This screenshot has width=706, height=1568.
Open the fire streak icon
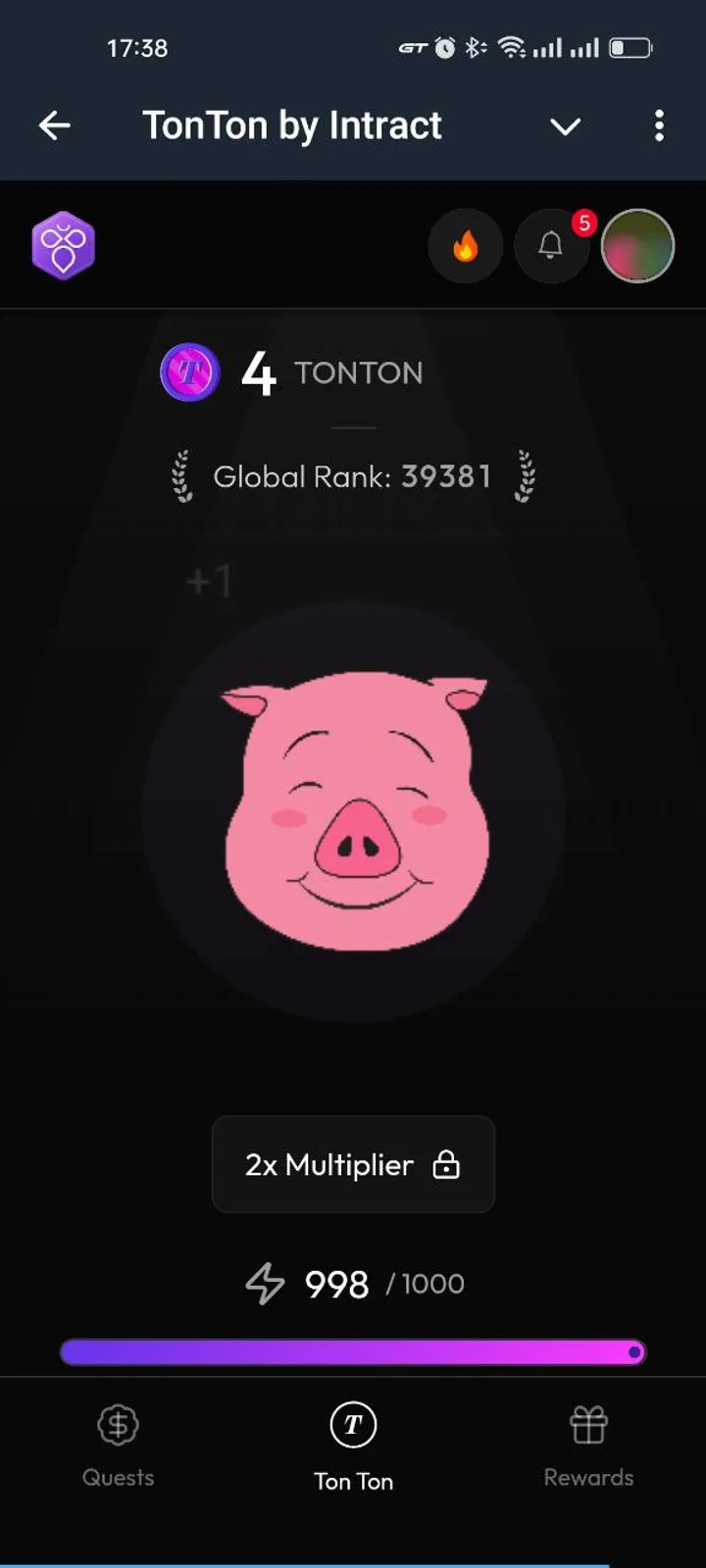(x=466, y=246)
